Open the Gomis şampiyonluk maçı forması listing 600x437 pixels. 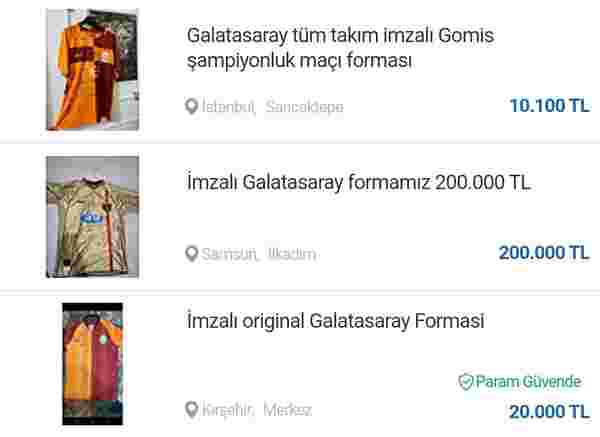(x=340, y=48)
